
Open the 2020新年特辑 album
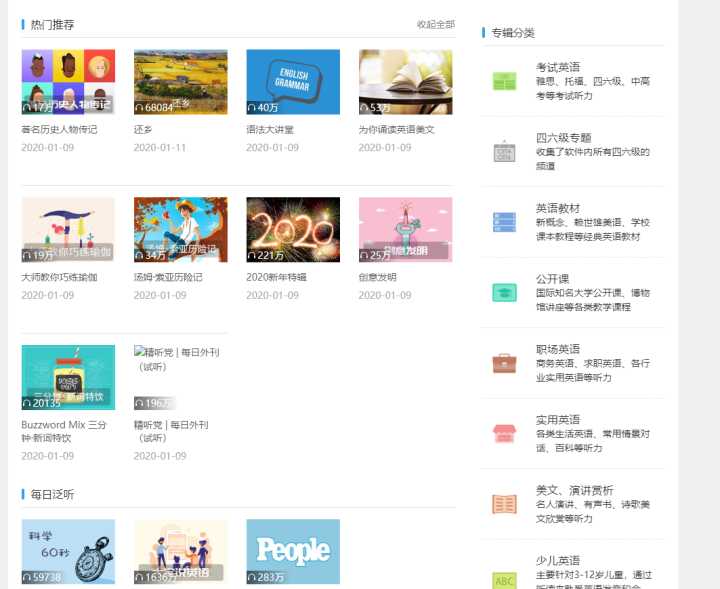coord(293,229)
